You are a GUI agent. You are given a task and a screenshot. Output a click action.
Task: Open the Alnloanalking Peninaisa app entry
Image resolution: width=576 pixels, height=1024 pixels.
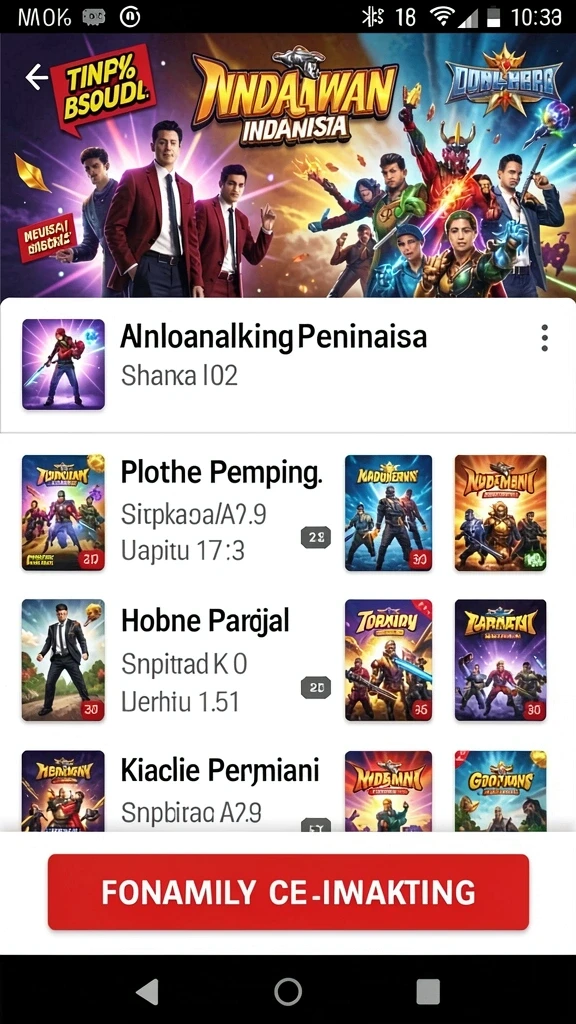click(287, 364)
